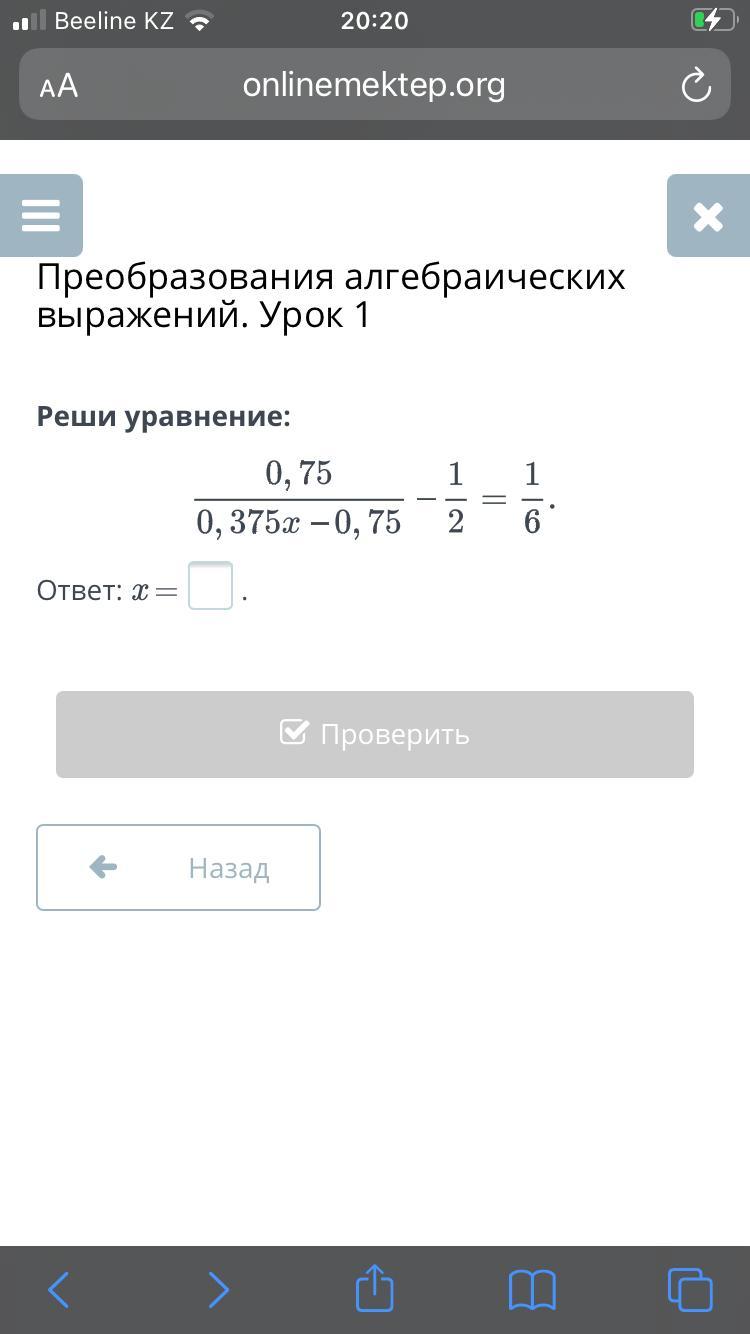Image resolution: width=750 pixels, height=1334 pixels.
Task: Show open Safari tabs
Action: 690,1290
